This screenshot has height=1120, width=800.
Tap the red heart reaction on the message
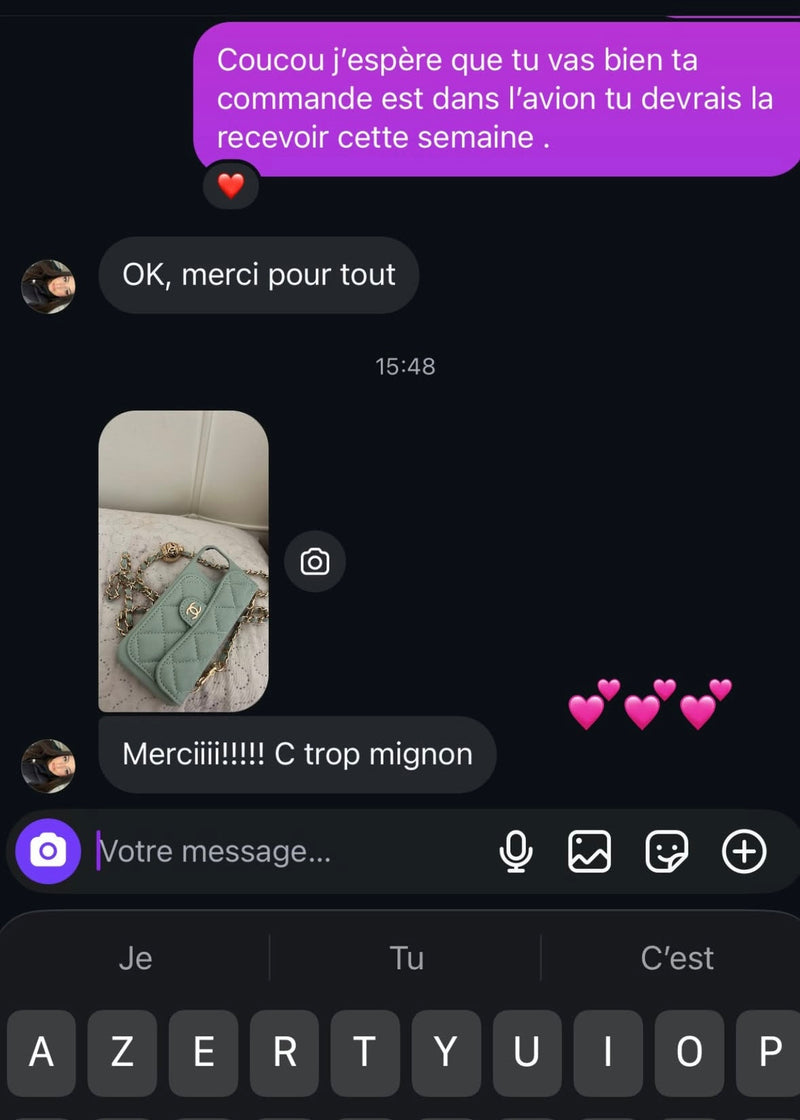[230, 186]
